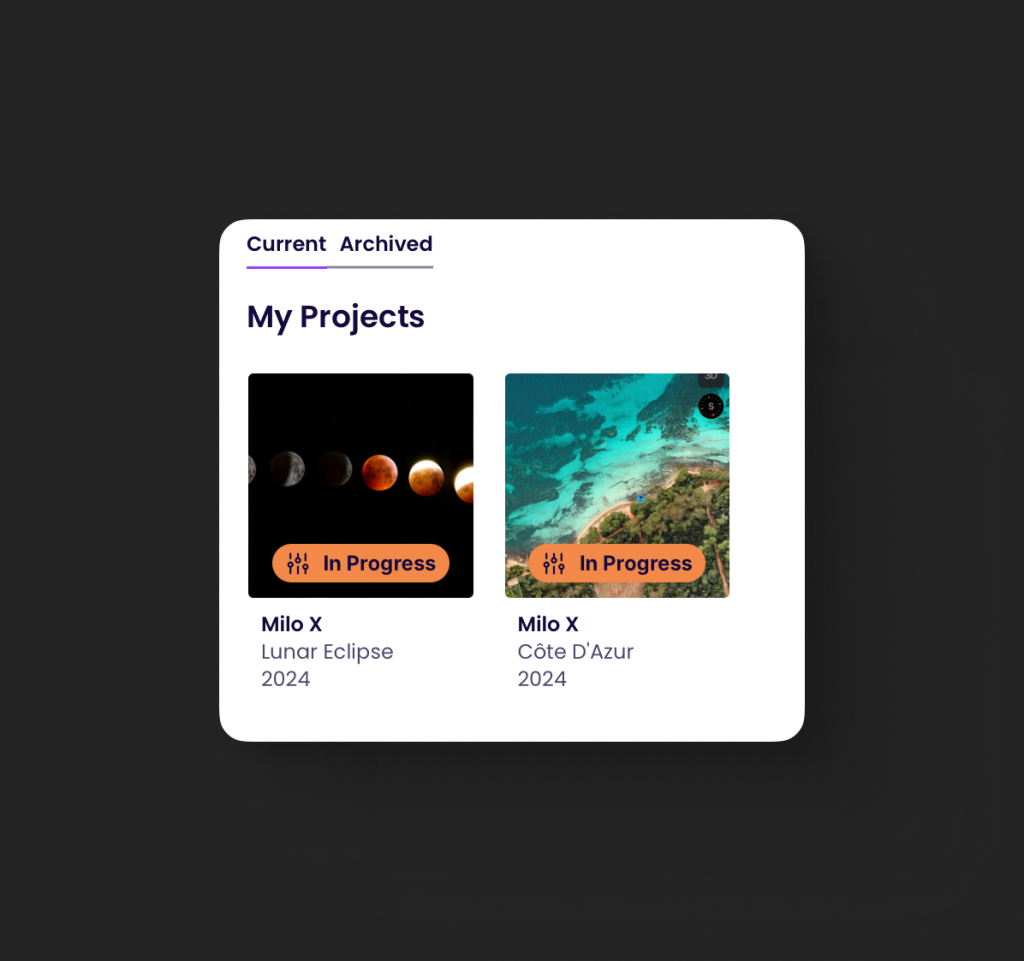The height and width of the screenshot is (961, 1024).
Task: Open the Lunar Eclipse project card
Action: pyautogui.click(x=360, y=470)
